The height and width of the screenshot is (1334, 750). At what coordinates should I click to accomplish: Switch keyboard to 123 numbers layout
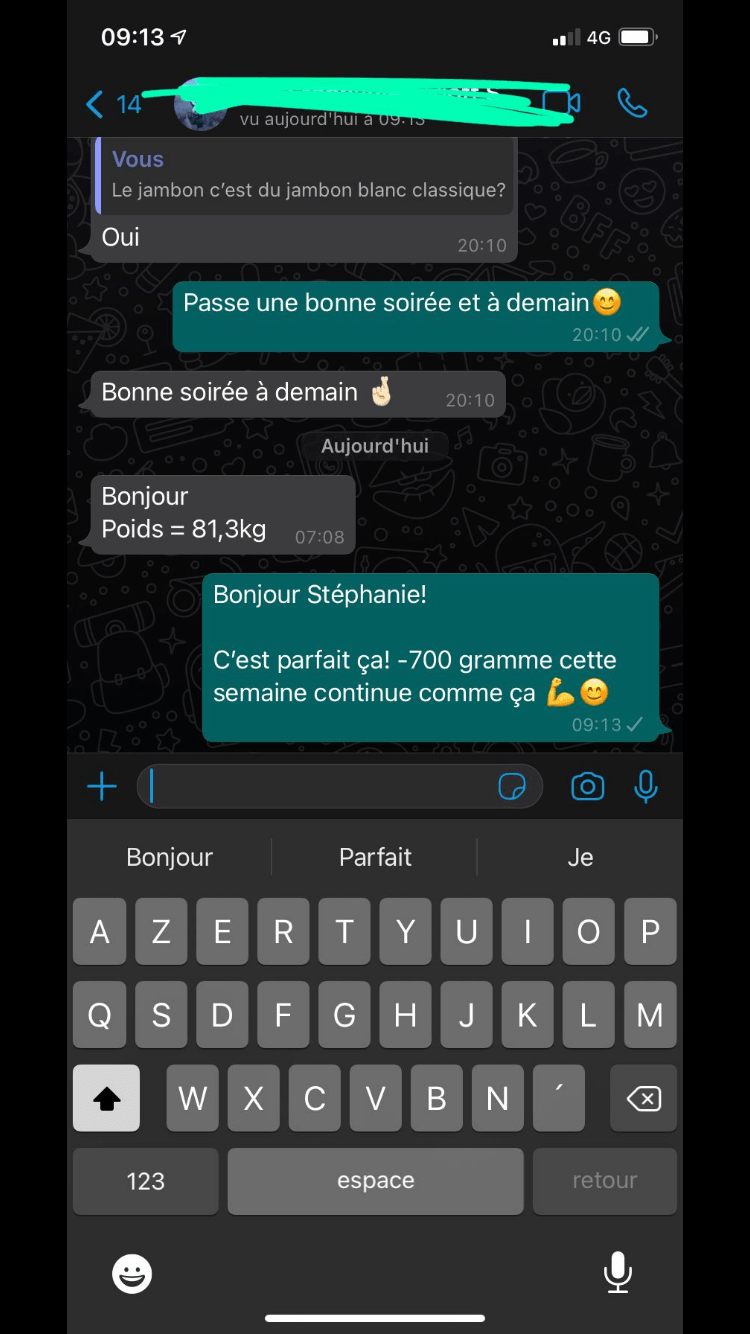(146, 1181)
